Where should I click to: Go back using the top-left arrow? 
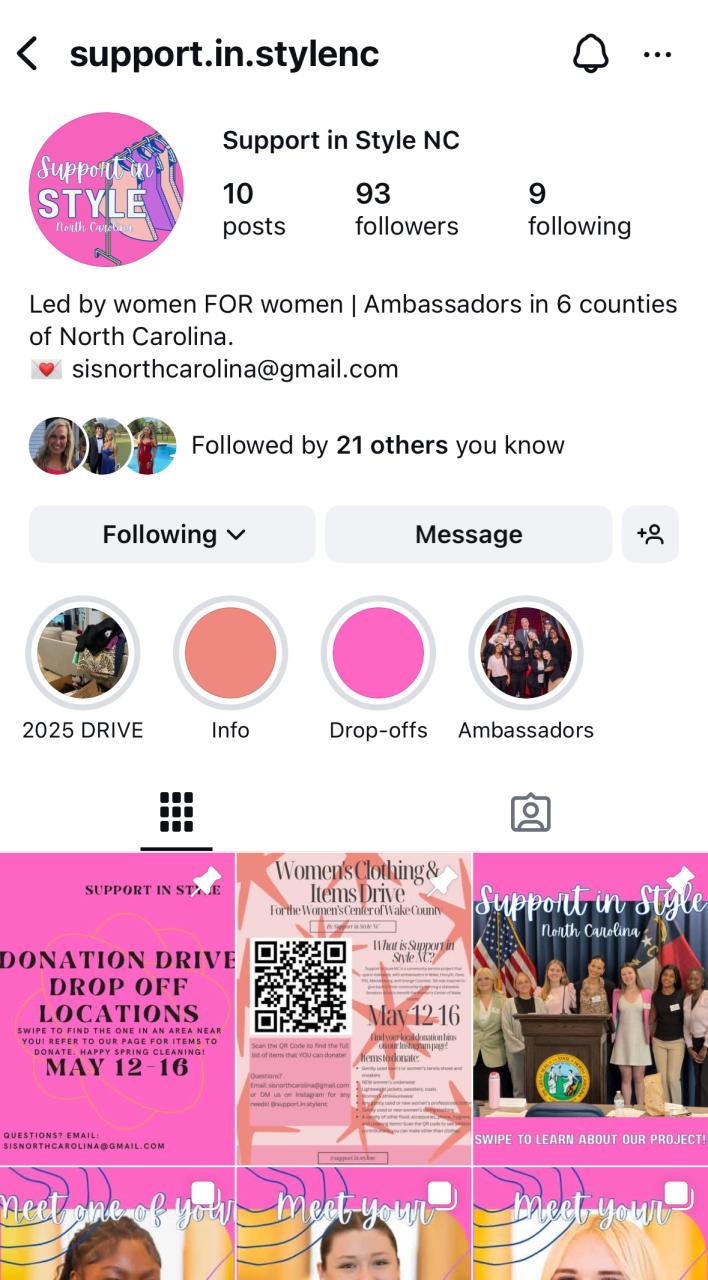click(x=28, y=54)
